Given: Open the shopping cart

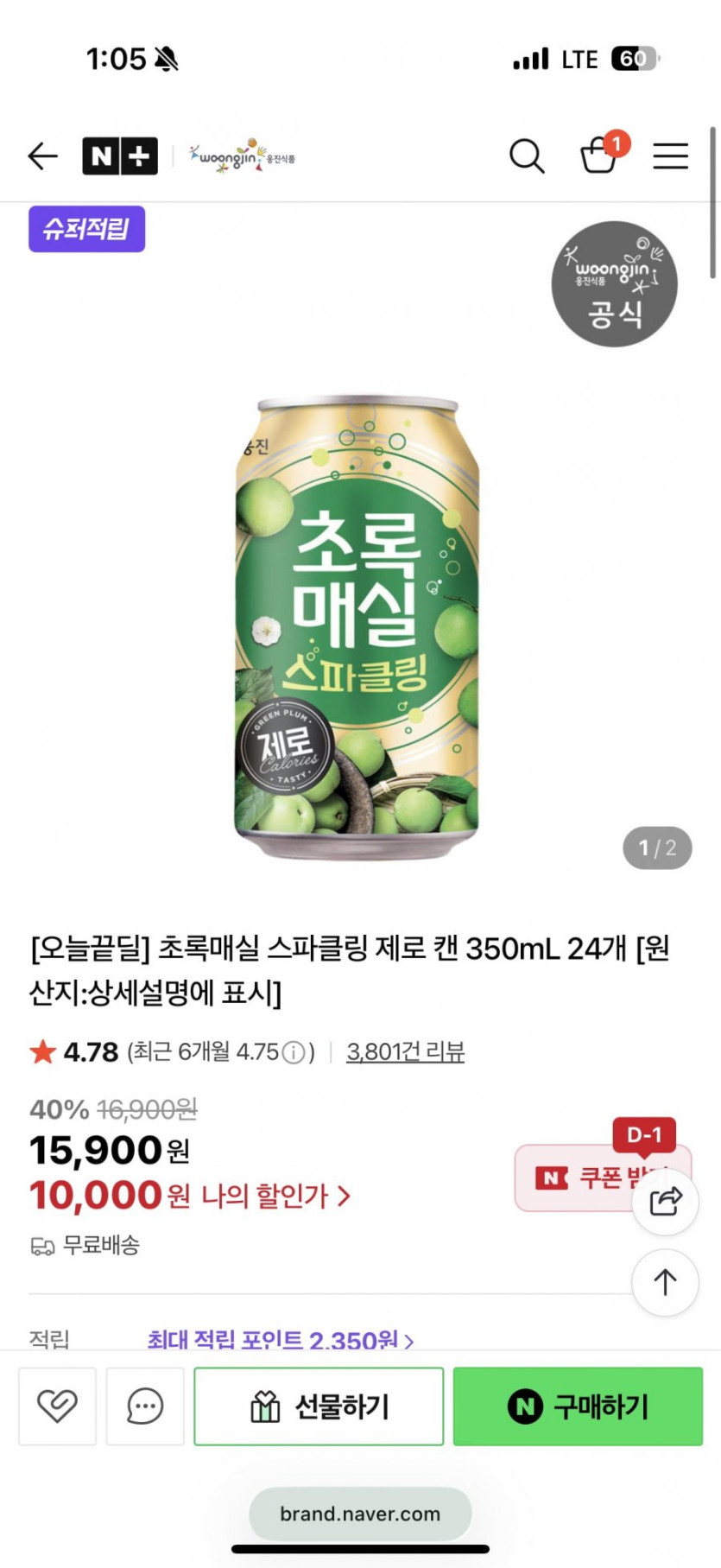Looking at the screenshot, I should (599, 156).
